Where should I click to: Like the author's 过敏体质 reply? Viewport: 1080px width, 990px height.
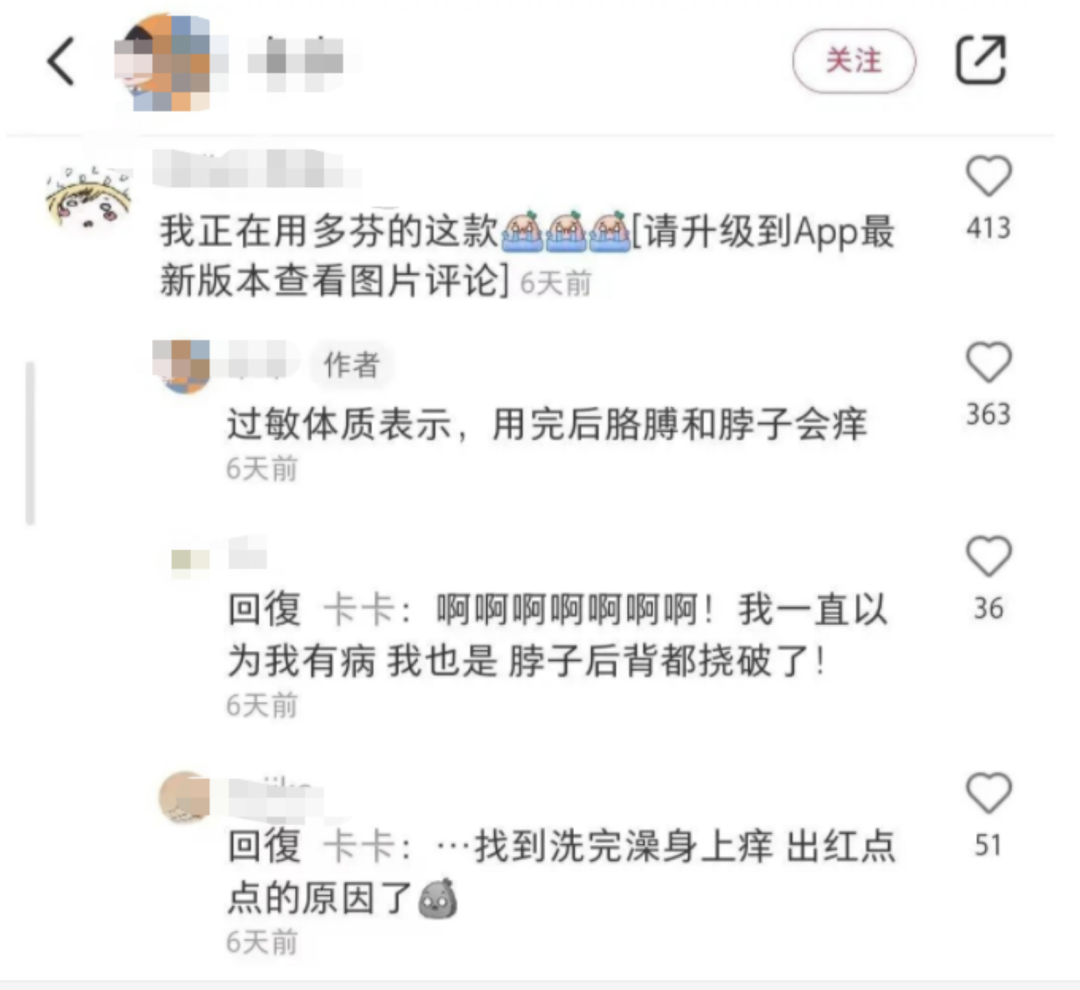[988, 364]
